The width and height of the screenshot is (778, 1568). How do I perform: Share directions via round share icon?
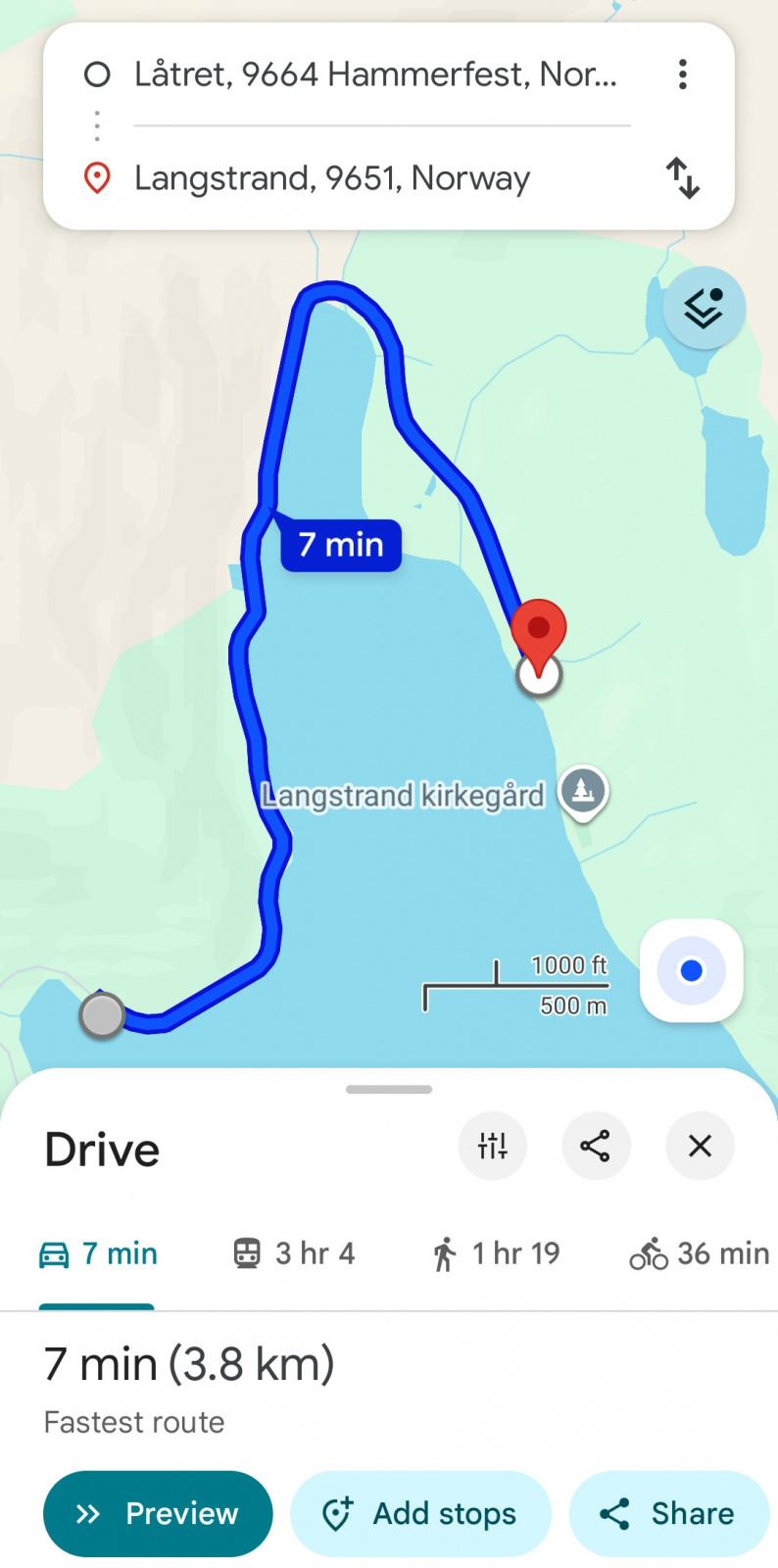(x=596, y=1146)
